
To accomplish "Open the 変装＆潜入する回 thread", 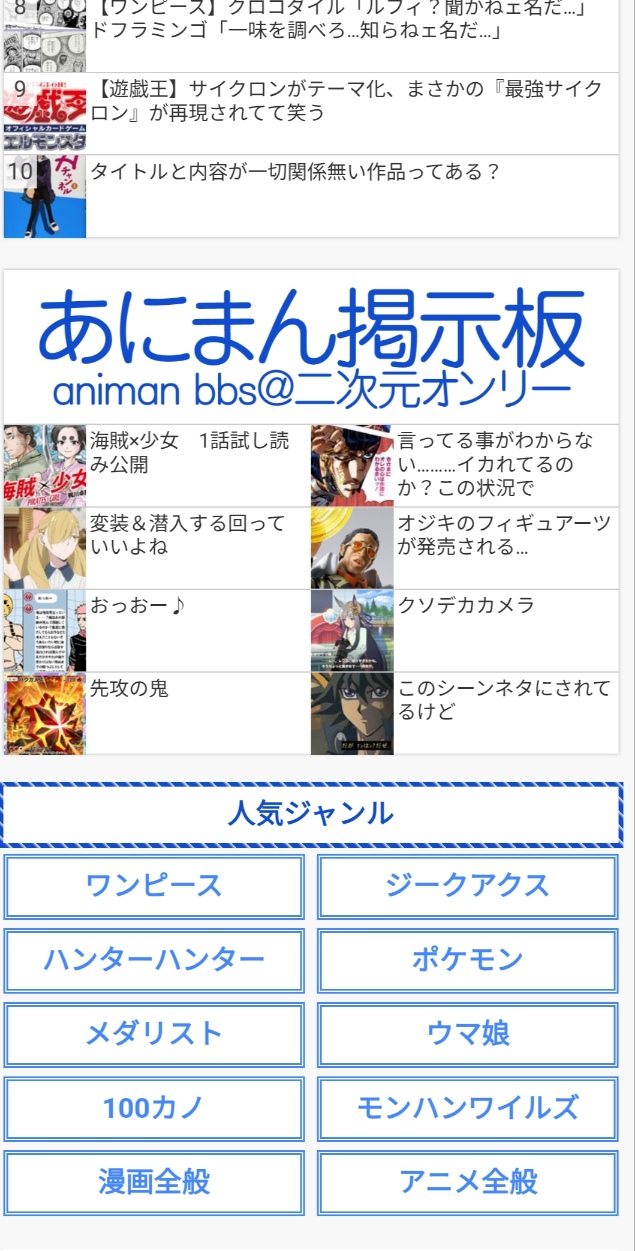I will click(x=157, y=547).
